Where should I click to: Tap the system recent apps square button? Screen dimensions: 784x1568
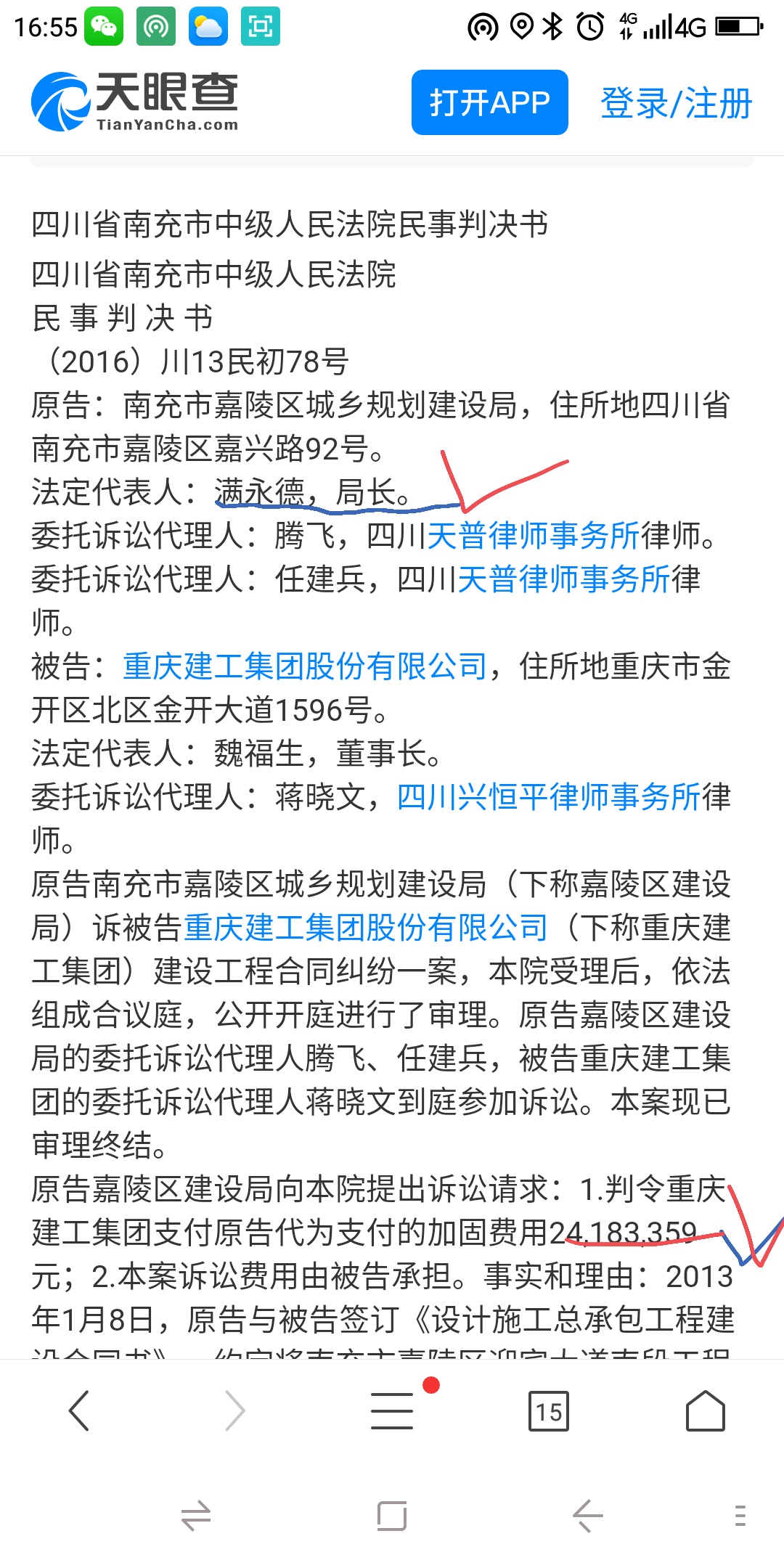[392, 1516]
